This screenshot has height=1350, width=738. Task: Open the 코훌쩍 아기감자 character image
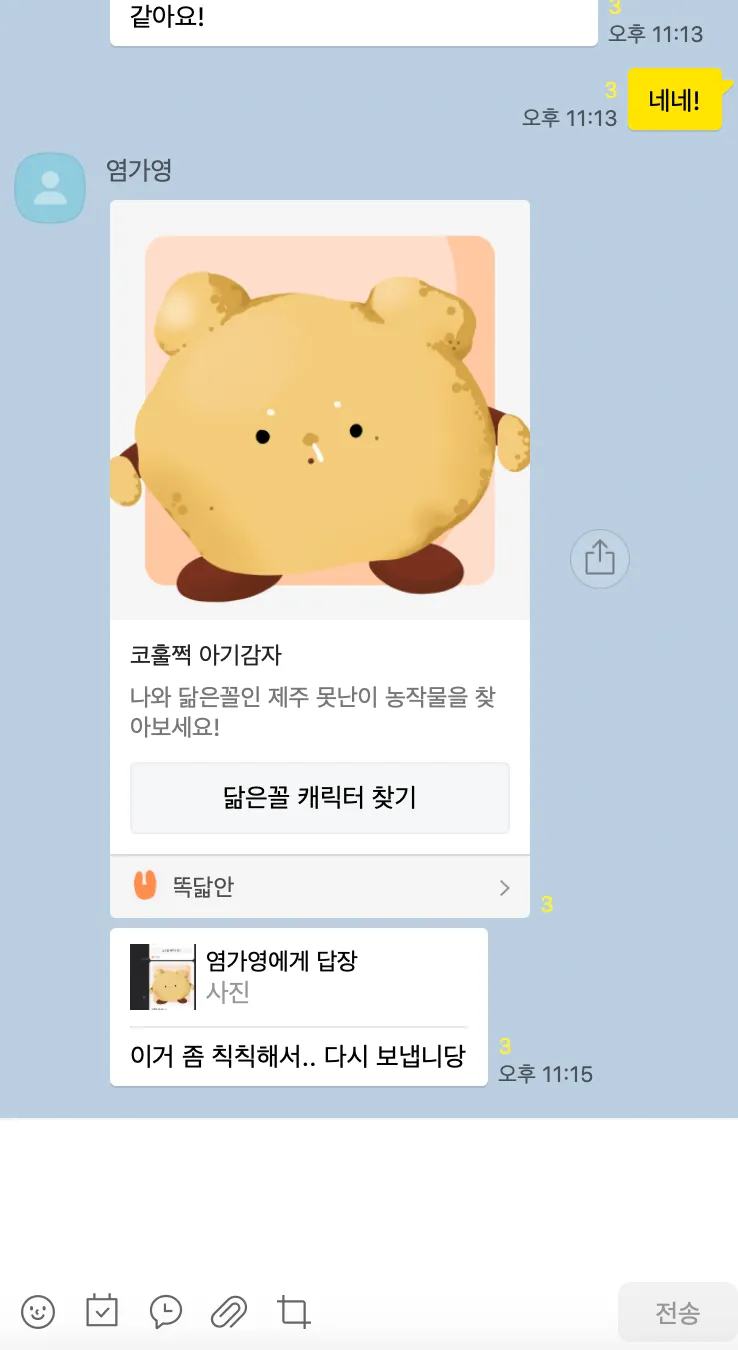tap(320, 410)
